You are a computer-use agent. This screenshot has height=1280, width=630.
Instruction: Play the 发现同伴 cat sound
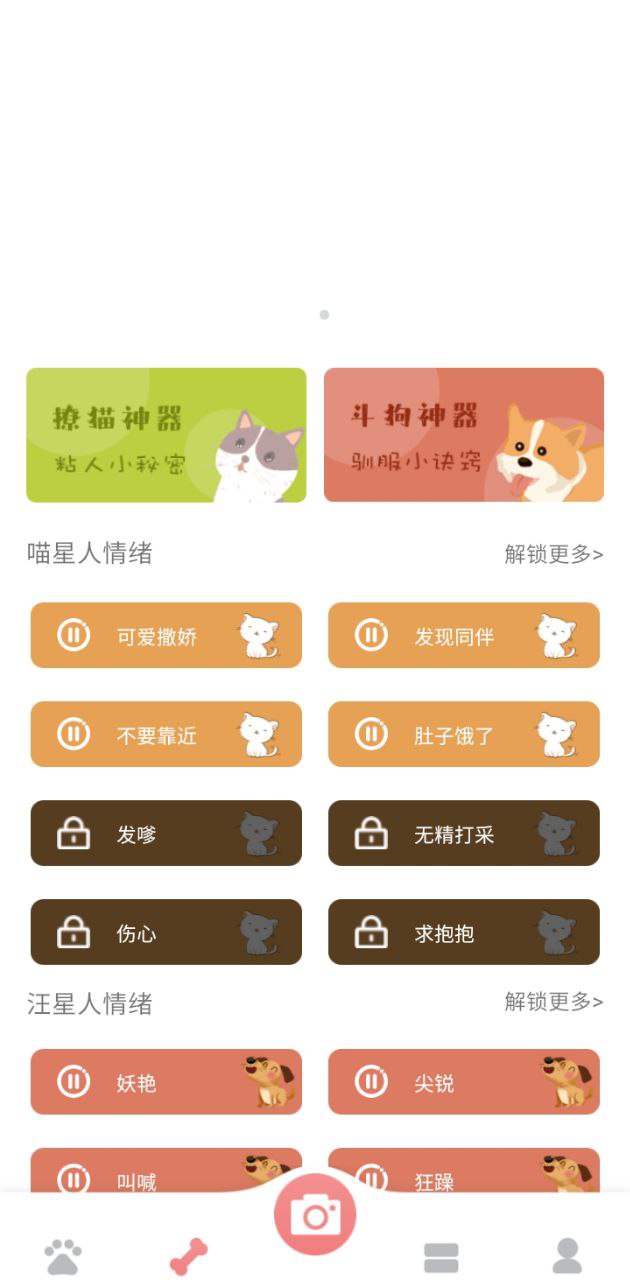pos(464,635)
